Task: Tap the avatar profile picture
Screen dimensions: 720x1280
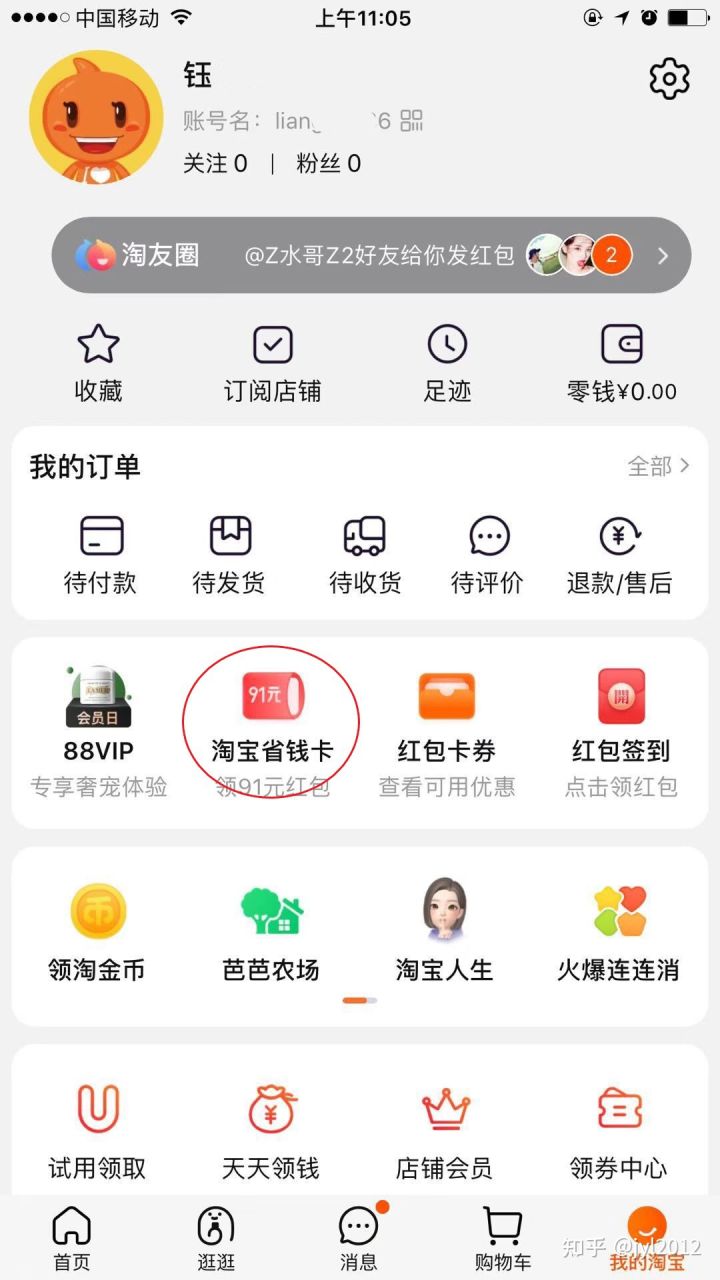Action: [x=97, y=115]
